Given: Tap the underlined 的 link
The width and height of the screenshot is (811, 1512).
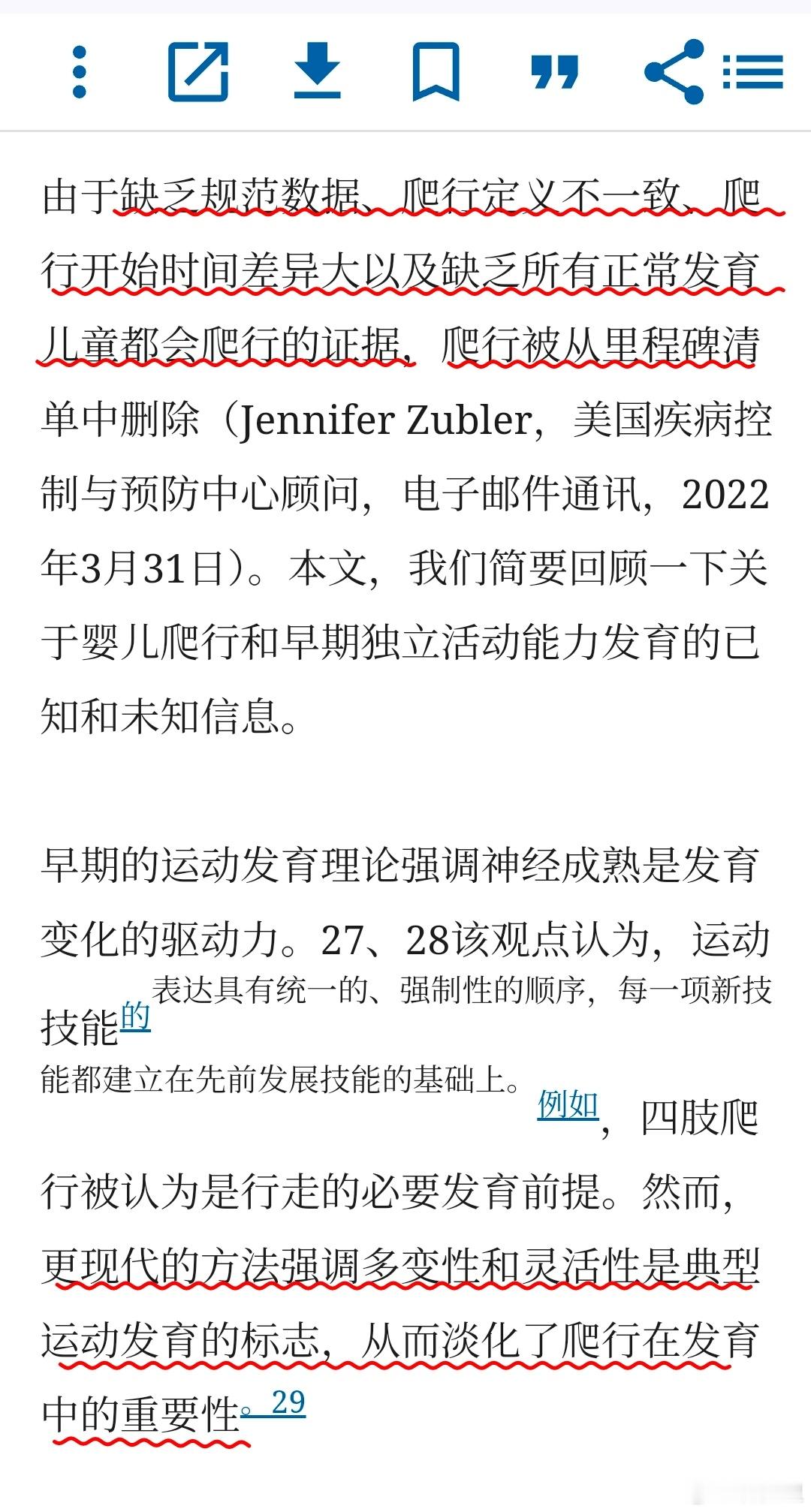Looking at the screenshot, I should (x=135, y=1017).
